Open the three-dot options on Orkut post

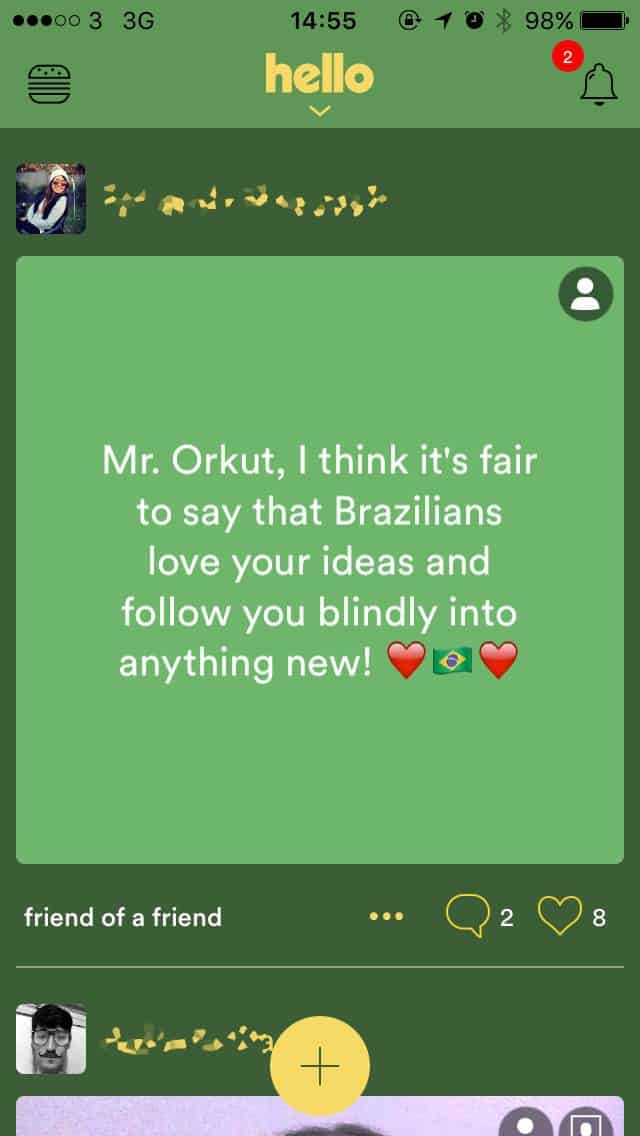[386, 916]
